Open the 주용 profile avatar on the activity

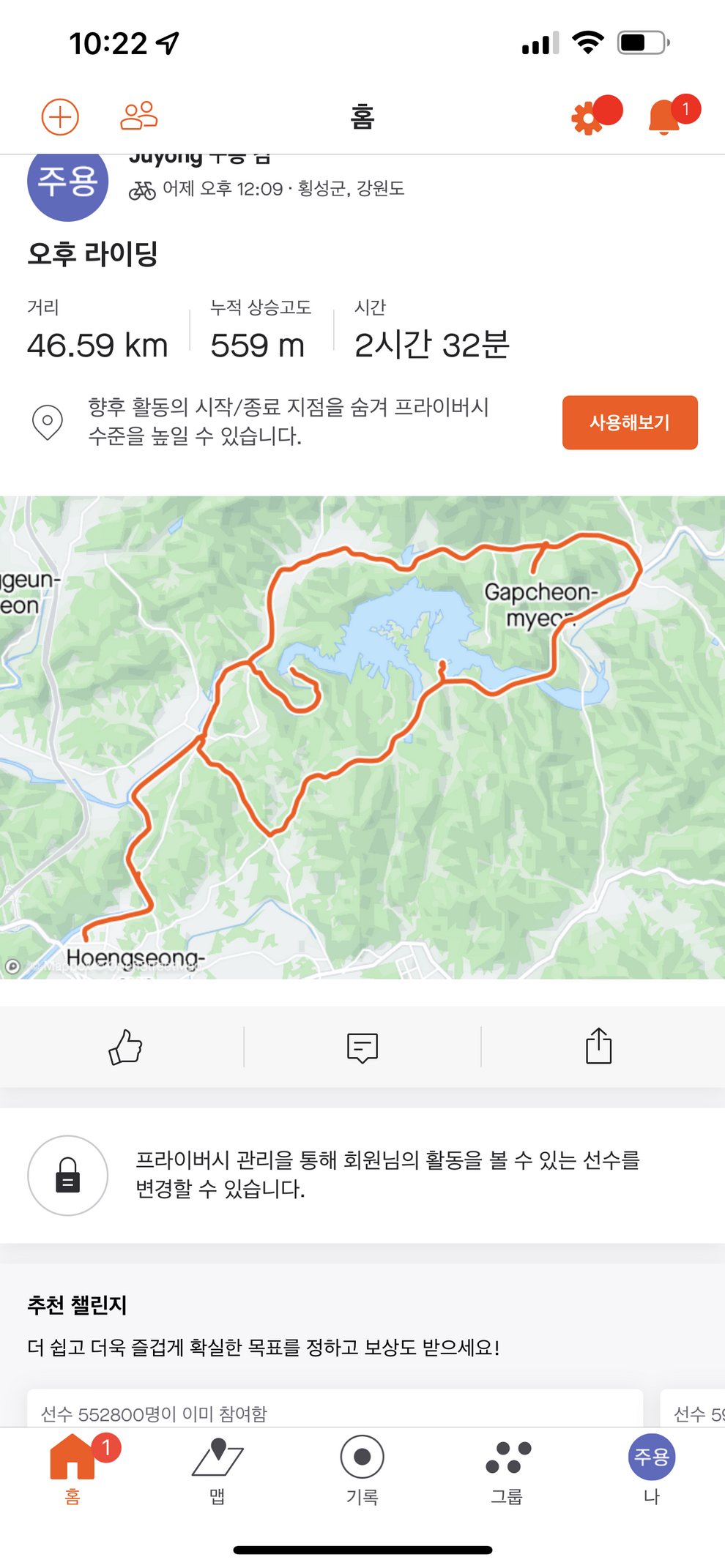click(67, 183)
